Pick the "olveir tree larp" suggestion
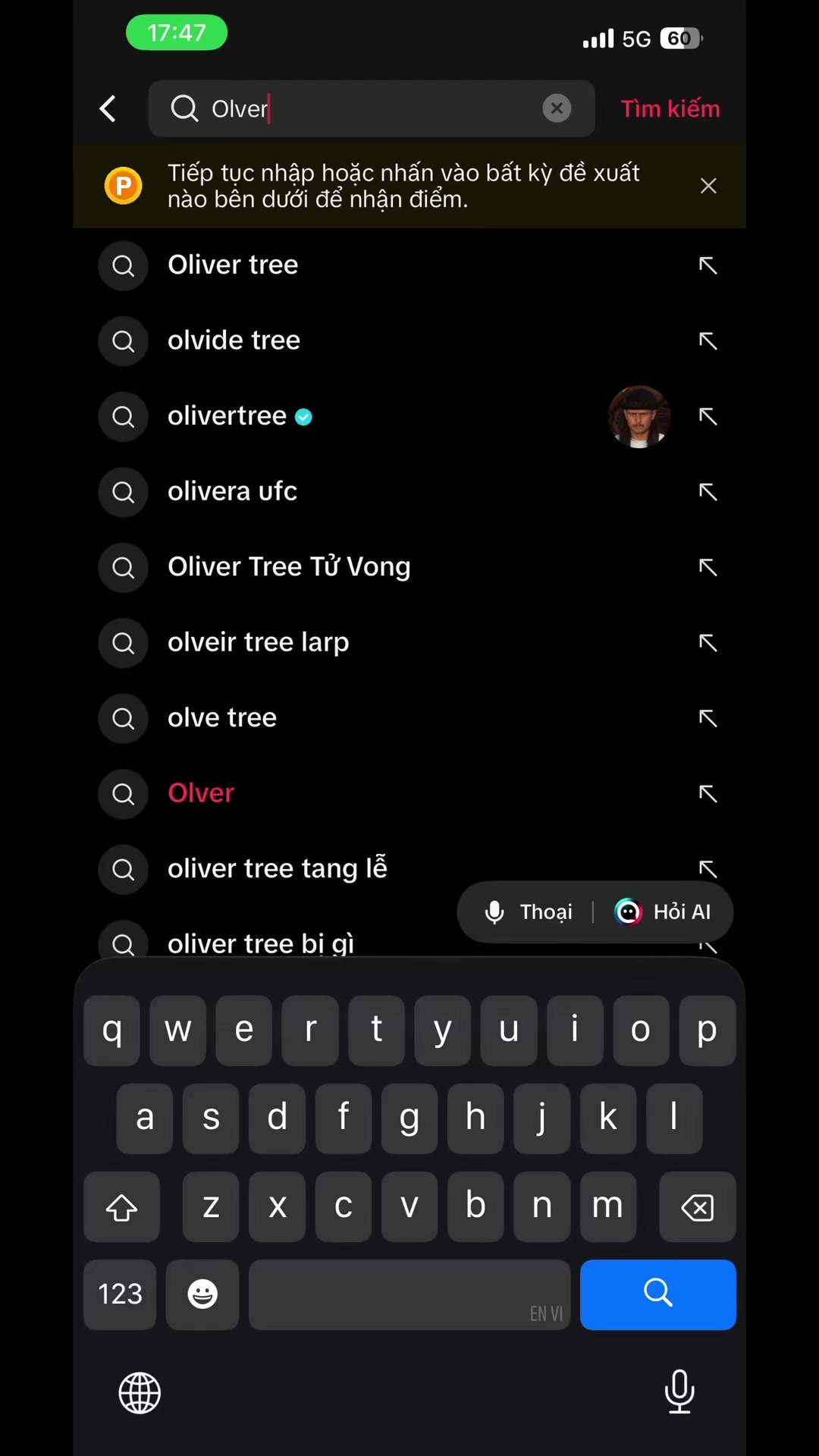819x1456 pixels. pyautogui.click(x=409, y=642)
